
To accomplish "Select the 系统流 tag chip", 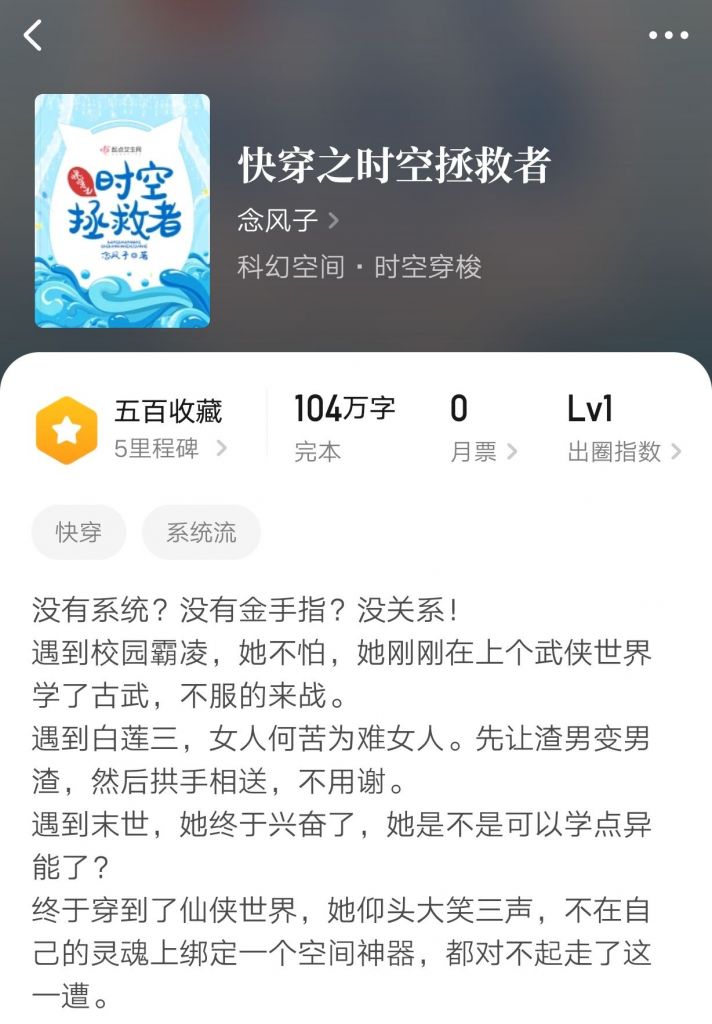I will pyautogui.click(x=201, y=532).
